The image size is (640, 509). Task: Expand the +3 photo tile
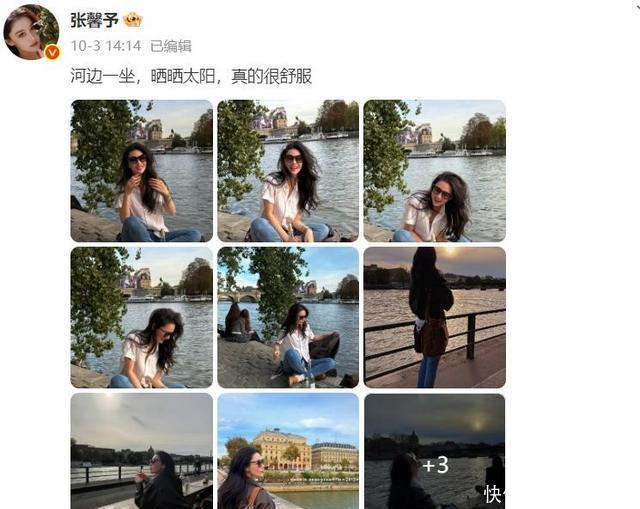click(x=435, y=451)
